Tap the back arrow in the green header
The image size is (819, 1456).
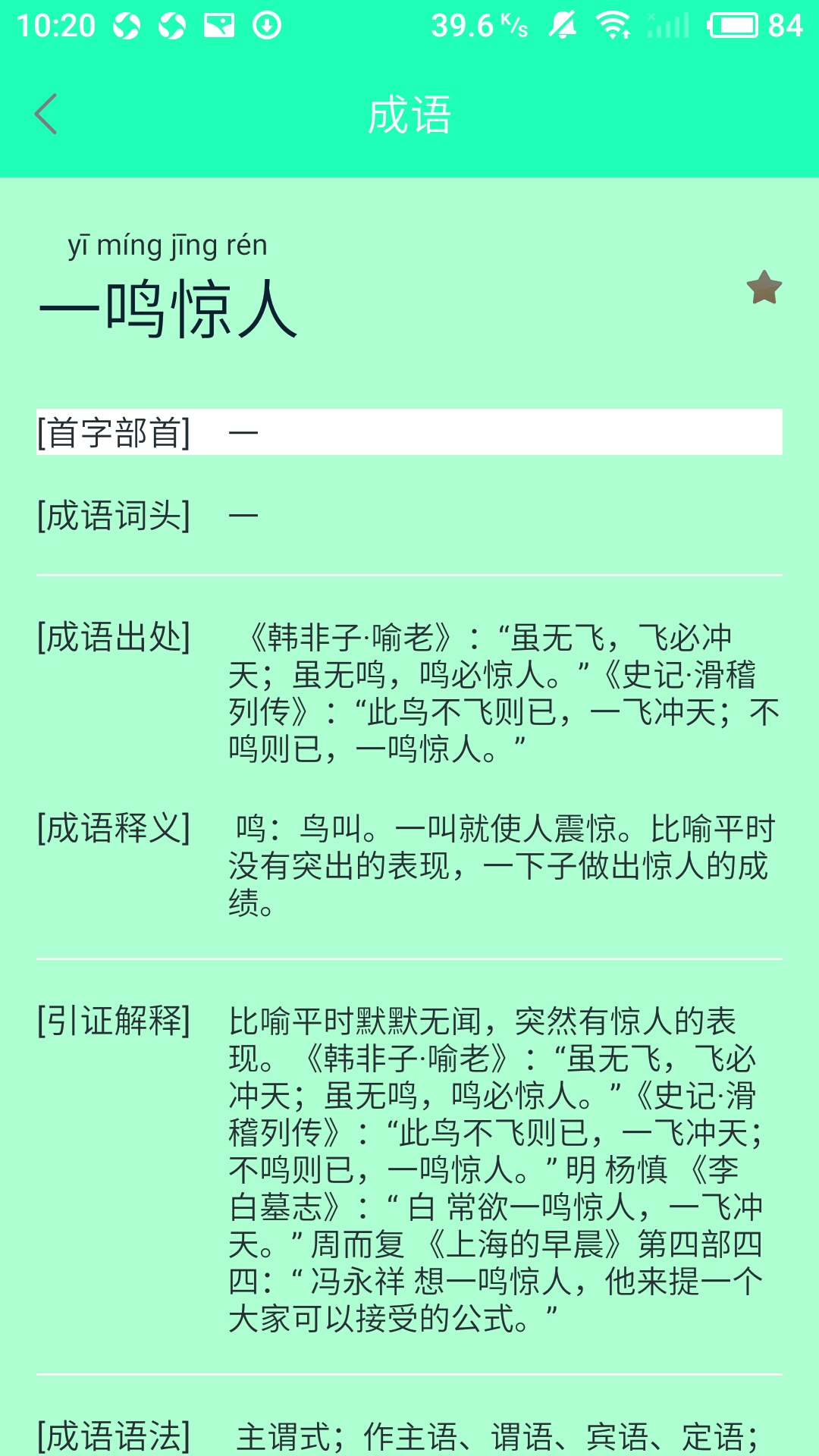[45, 114]
